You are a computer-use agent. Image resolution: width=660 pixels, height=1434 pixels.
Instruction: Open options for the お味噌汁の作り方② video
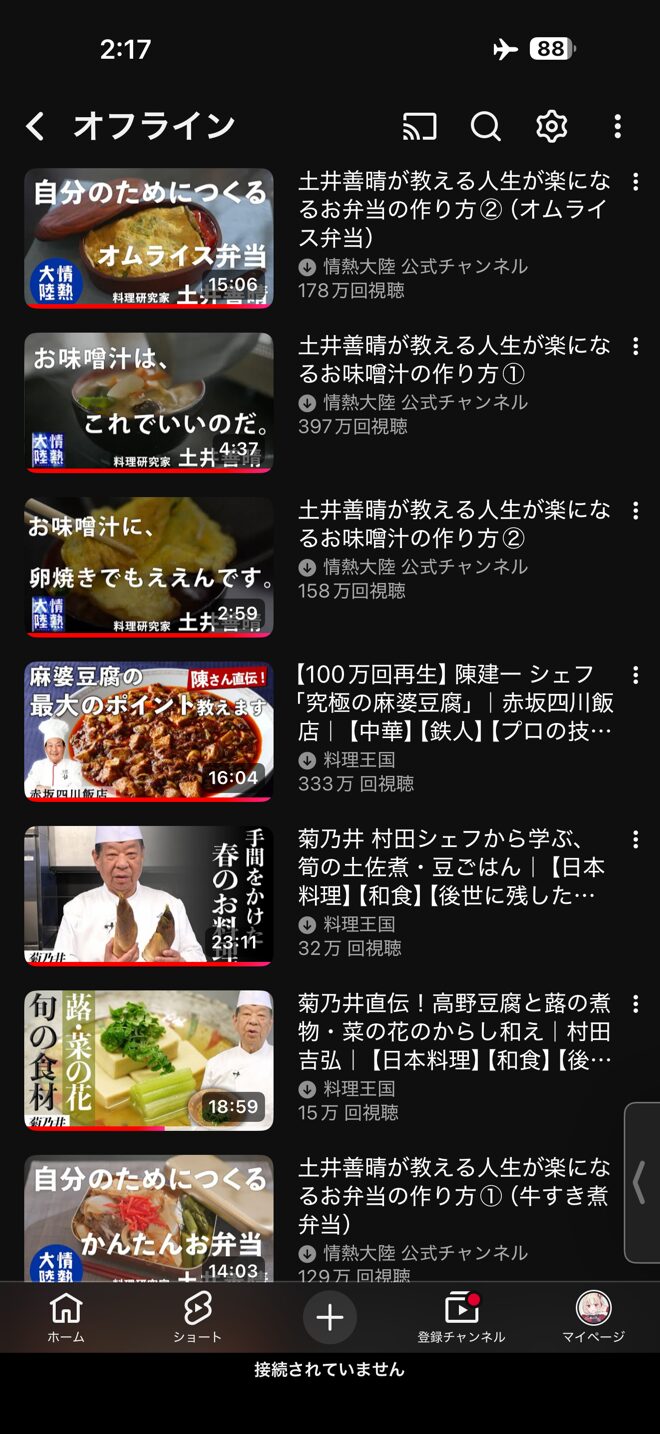(x=635, y=510)
